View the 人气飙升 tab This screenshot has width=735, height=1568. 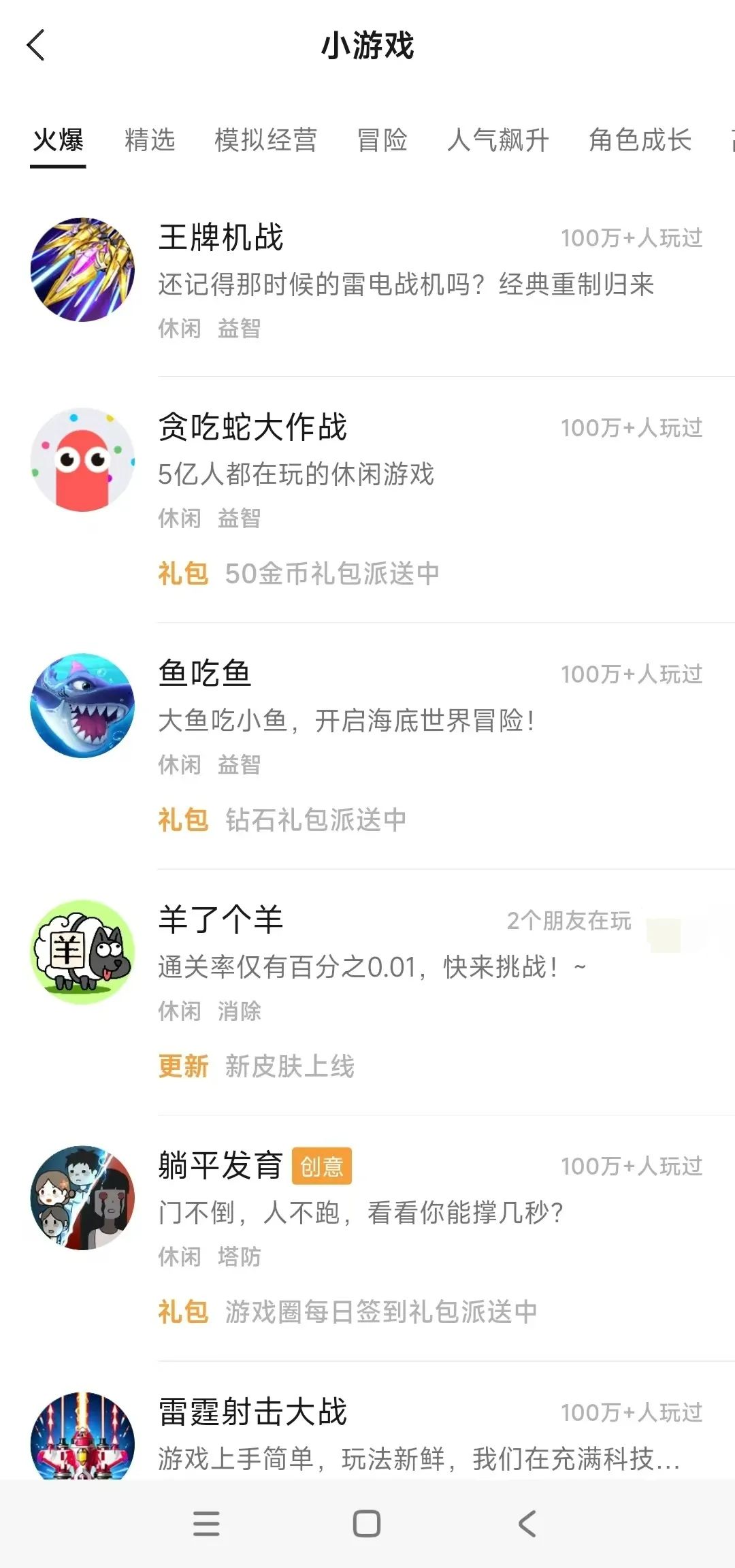click(498, 140)
